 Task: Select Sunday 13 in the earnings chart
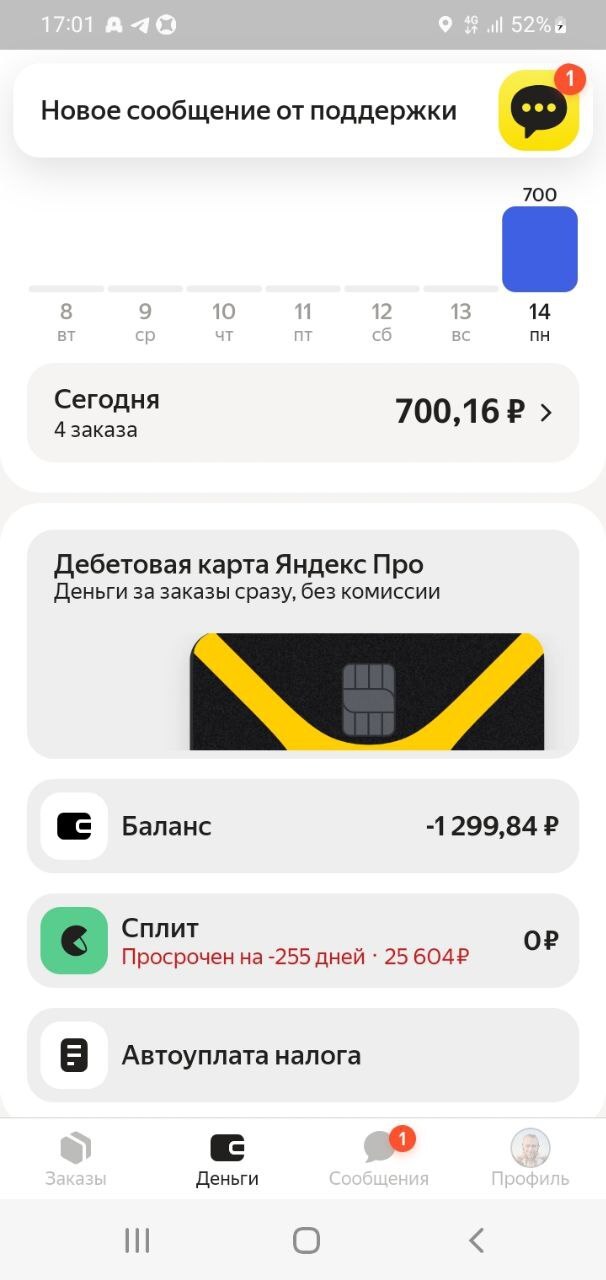tap(461, 320)
